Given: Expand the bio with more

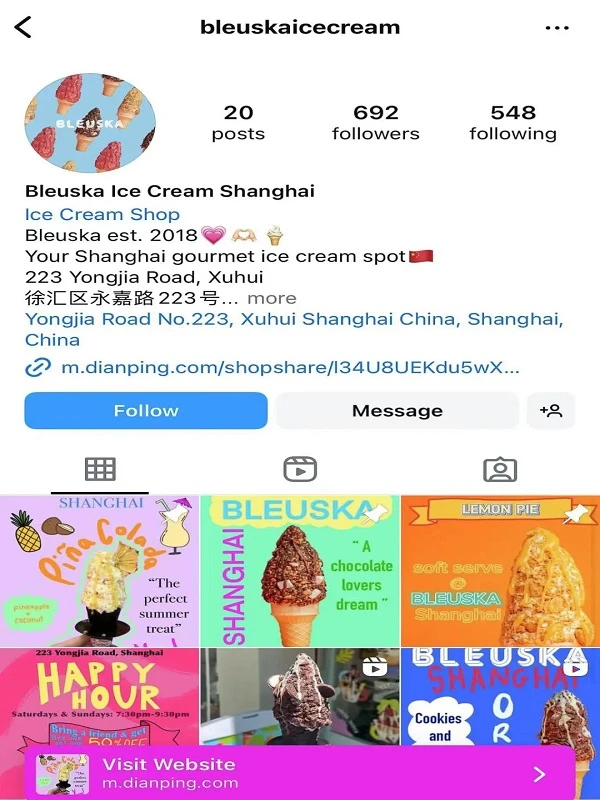Looking at the screenshot, I should pyautogui.click(x=272, y=298).
